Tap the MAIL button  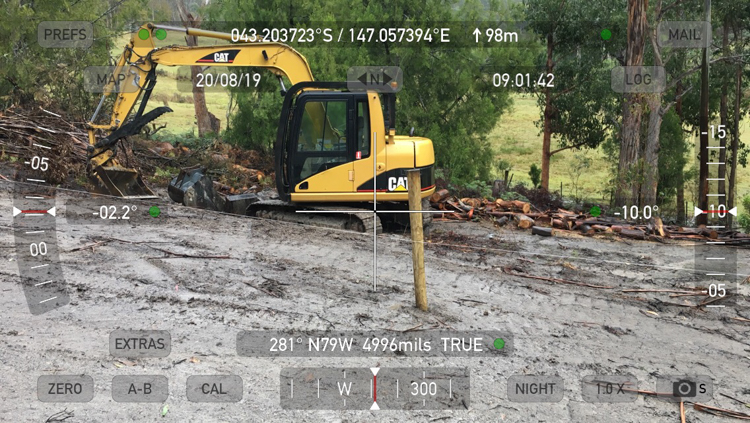tap(684, 35)
